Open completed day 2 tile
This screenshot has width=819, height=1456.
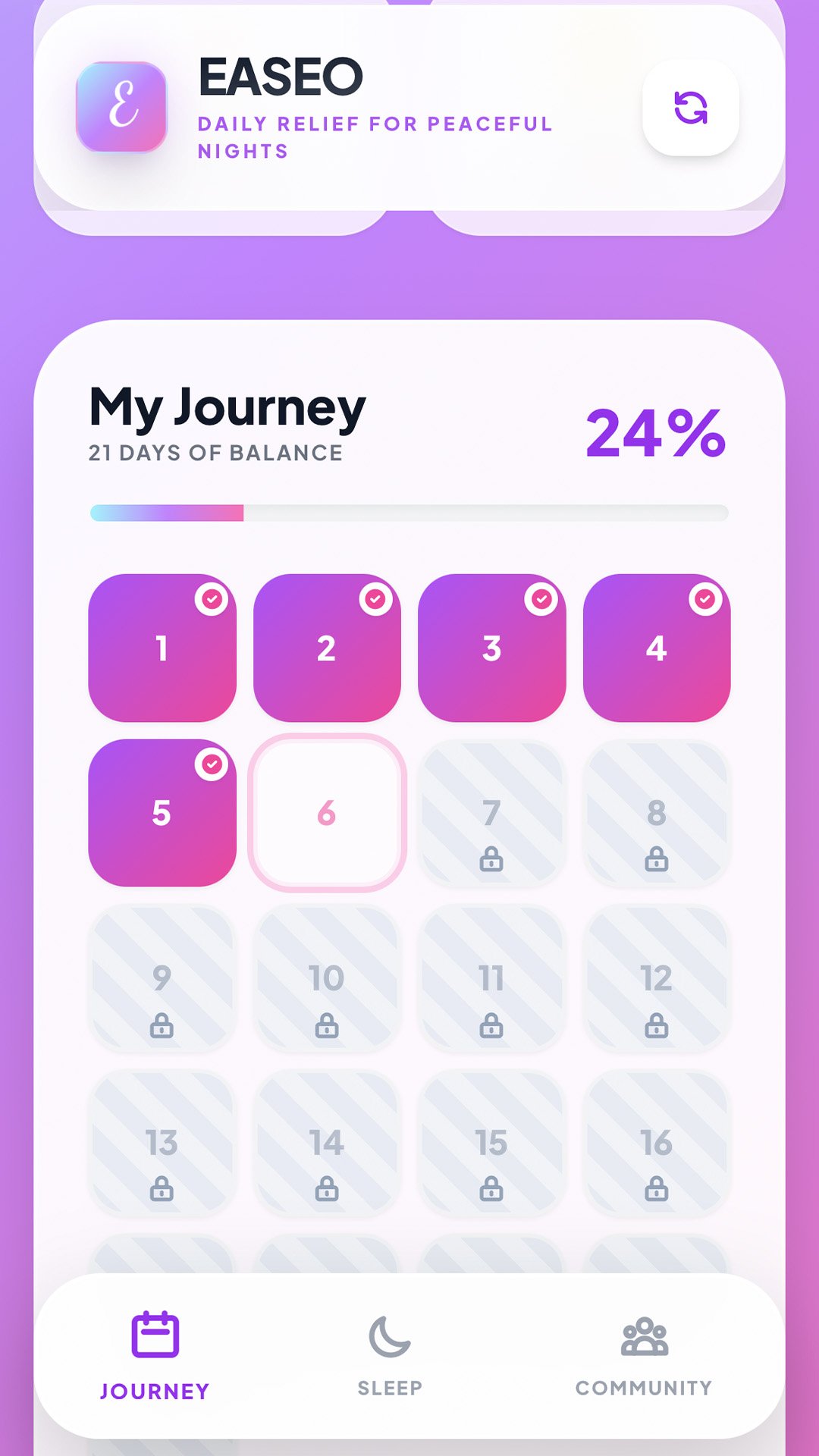click(327, 648)
